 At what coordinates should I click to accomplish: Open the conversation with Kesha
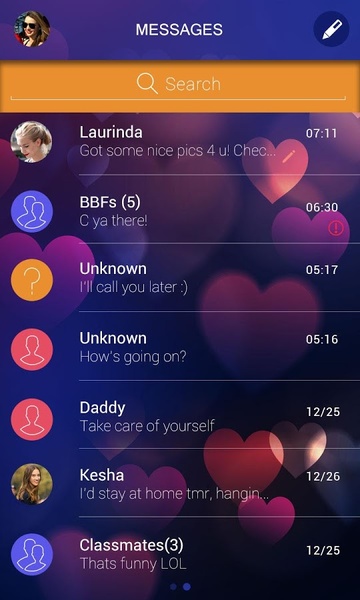180,485
